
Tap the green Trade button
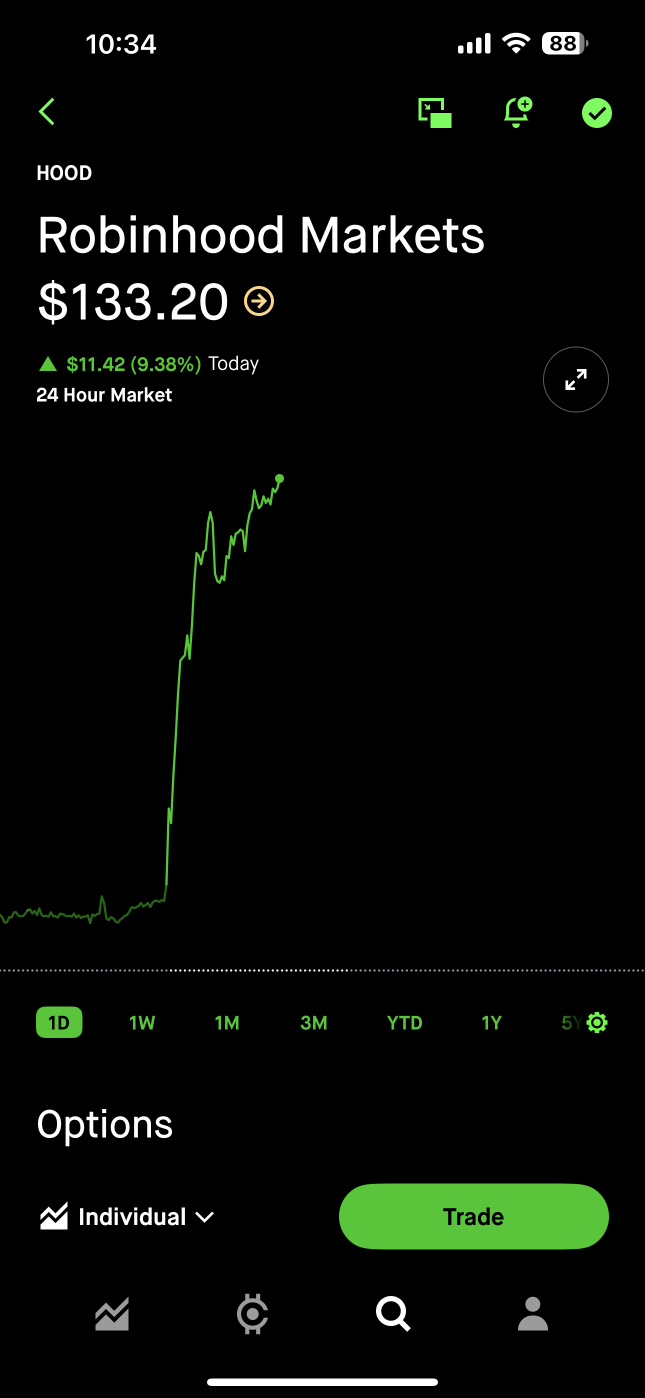(474, 1217)
